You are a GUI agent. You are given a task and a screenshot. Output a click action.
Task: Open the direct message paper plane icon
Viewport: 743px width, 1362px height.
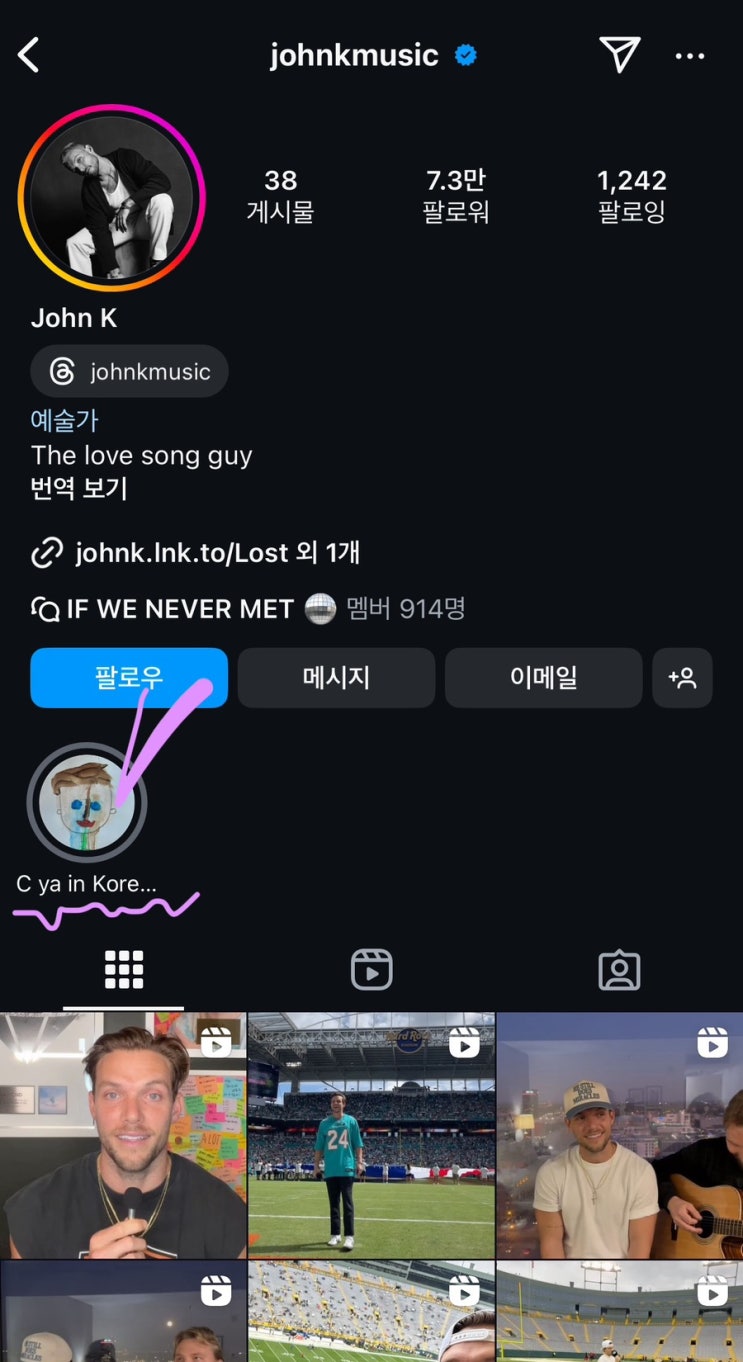619,55
